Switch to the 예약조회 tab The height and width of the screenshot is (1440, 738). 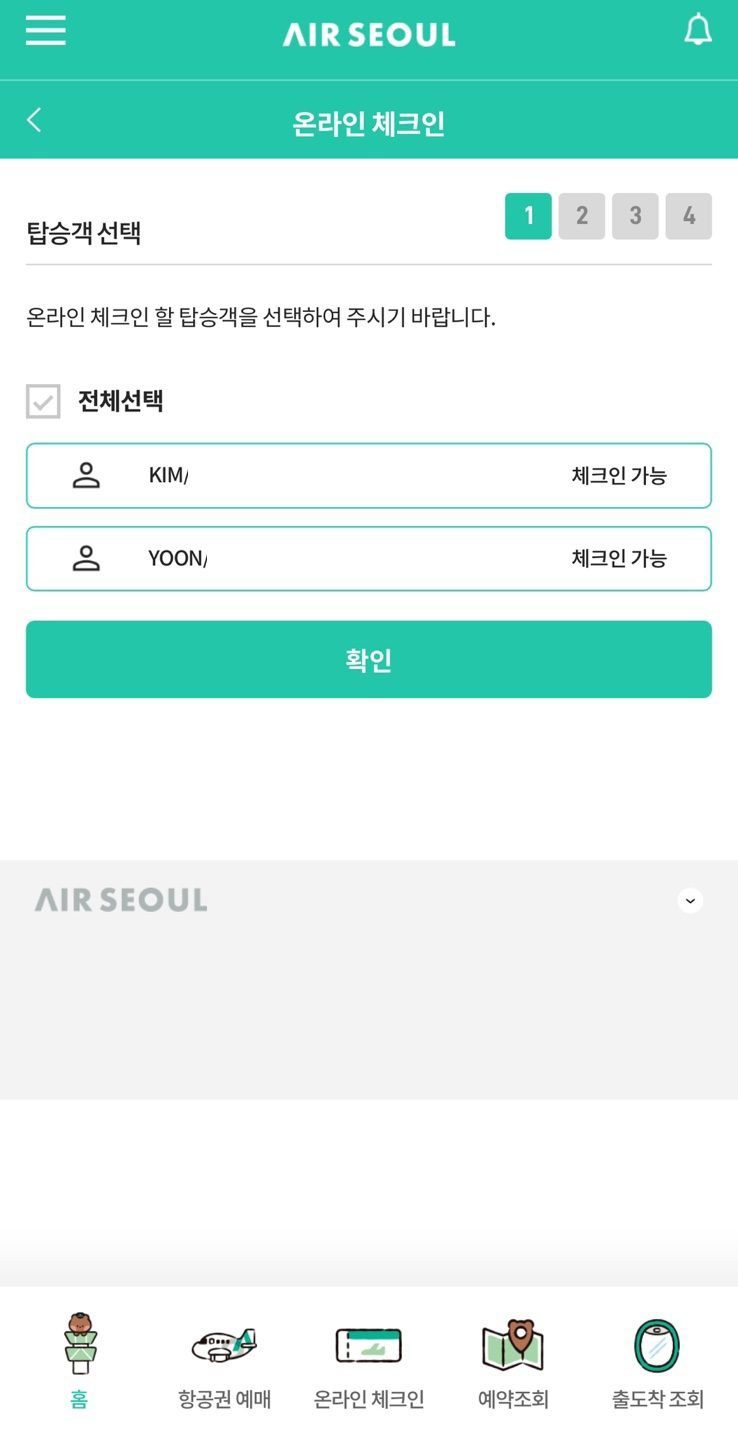click(513, 1362)
